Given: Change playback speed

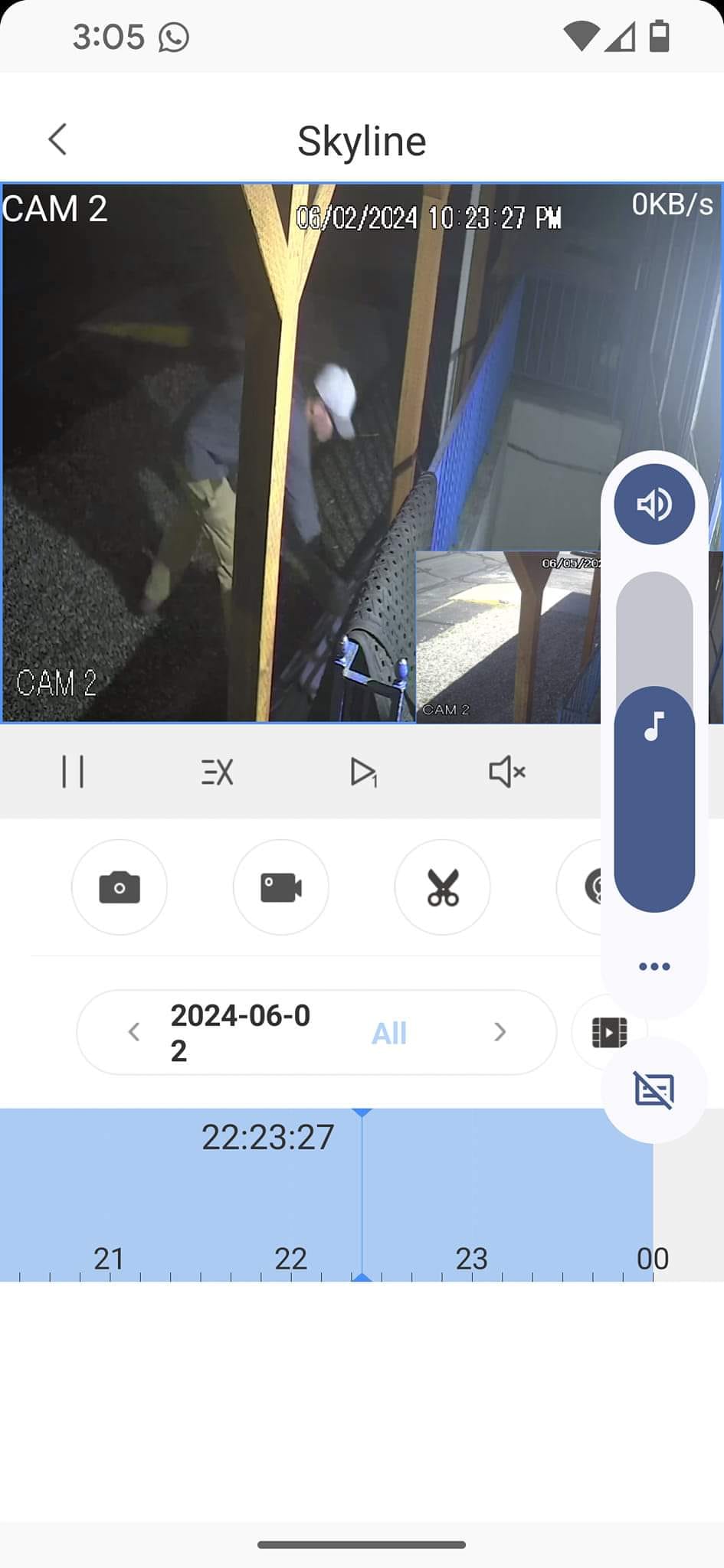Looking at the screenshot, I should point(218,772).
